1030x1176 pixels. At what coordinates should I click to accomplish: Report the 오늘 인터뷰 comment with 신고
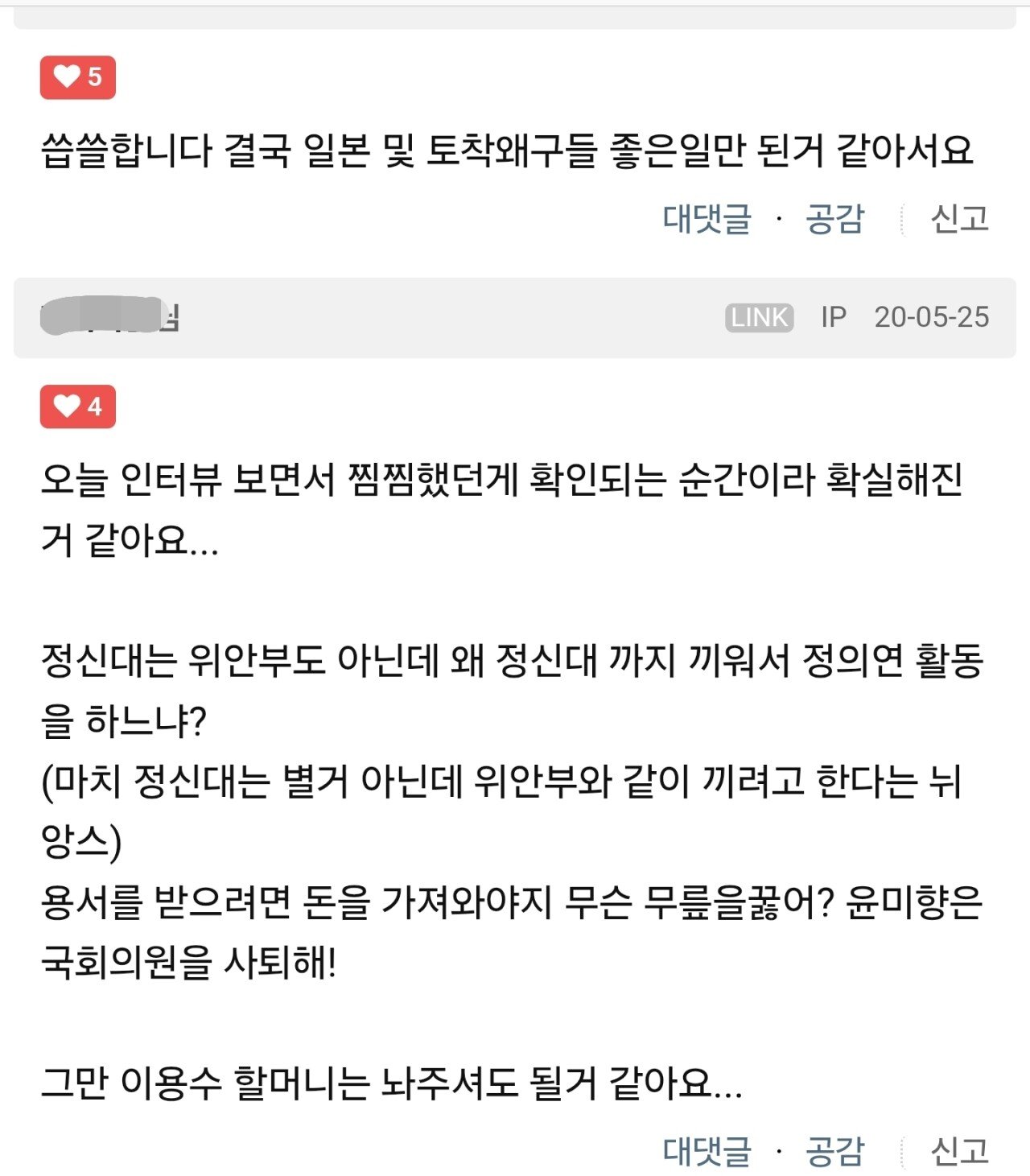959,1151
